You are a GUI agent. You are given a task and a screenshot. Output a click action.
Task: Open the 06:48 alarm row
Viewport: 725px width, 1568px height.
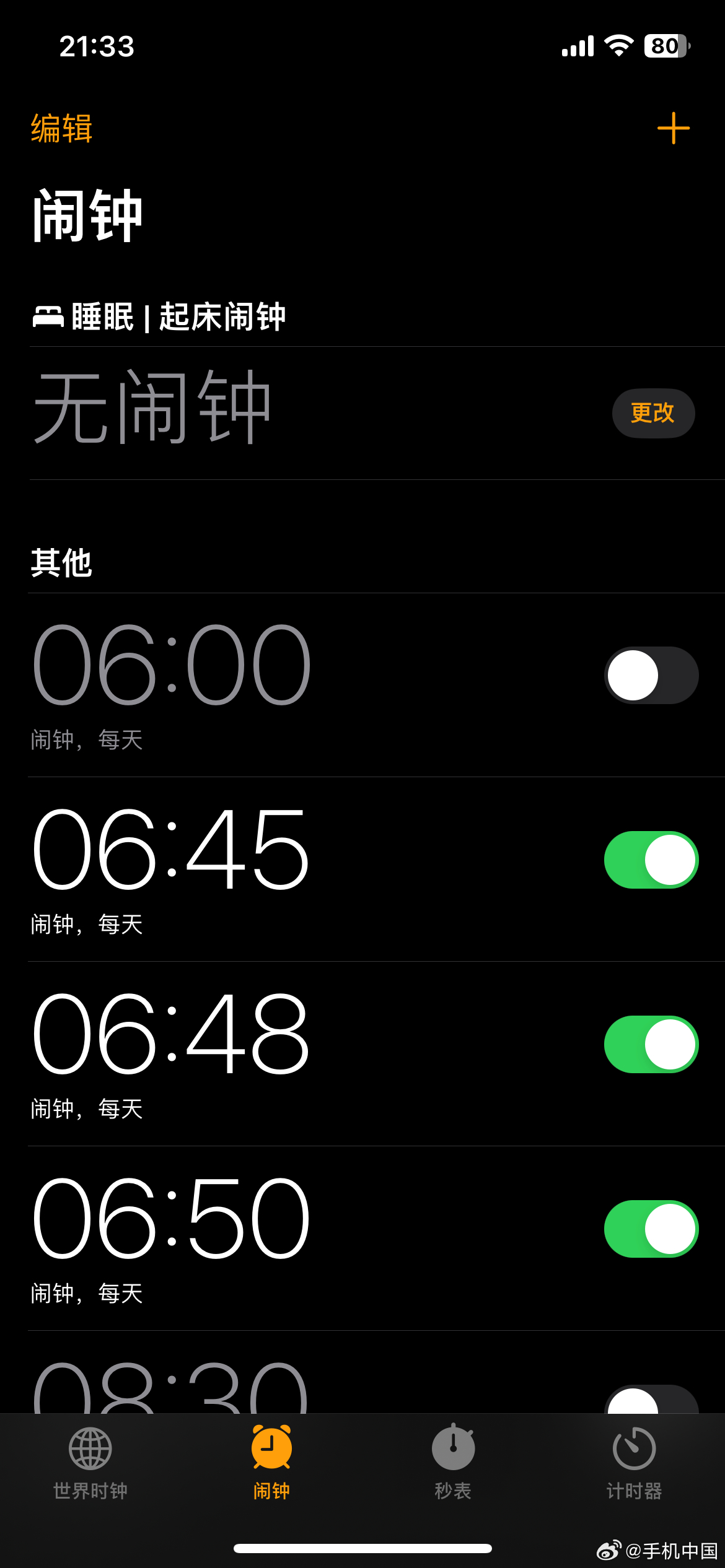click(248, 1053)
